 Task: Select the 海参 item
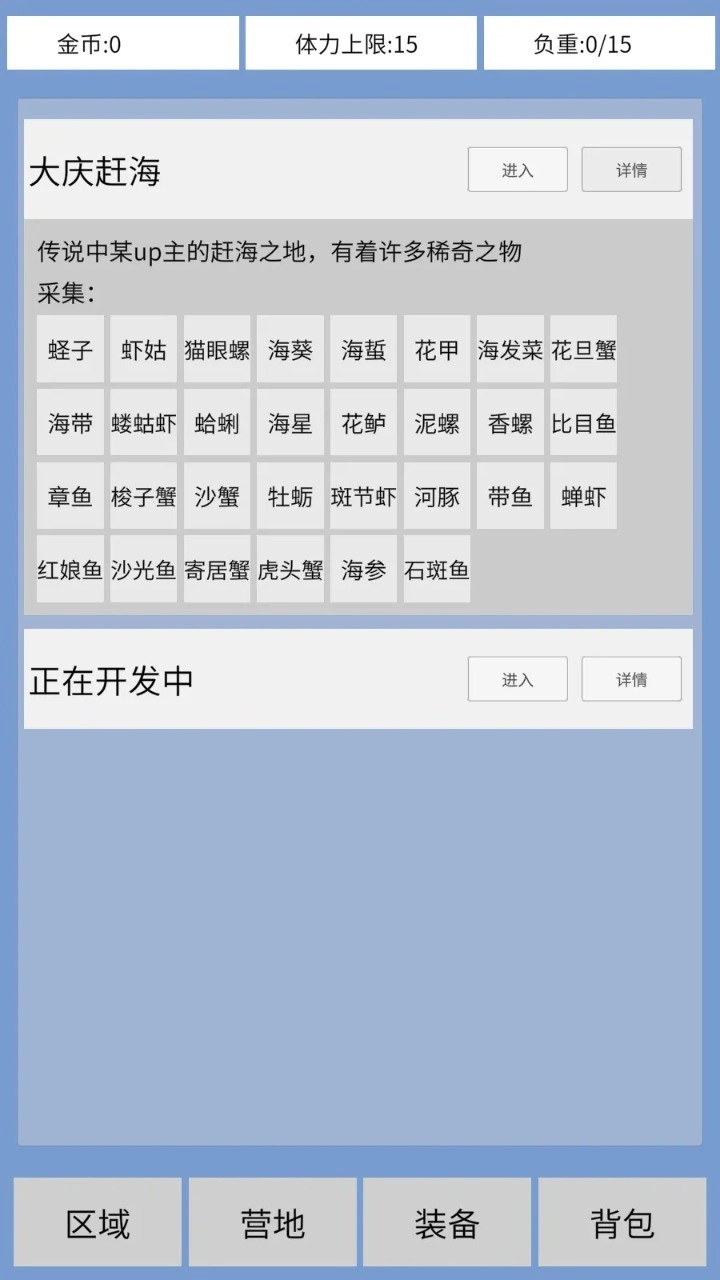click(363, 568)
